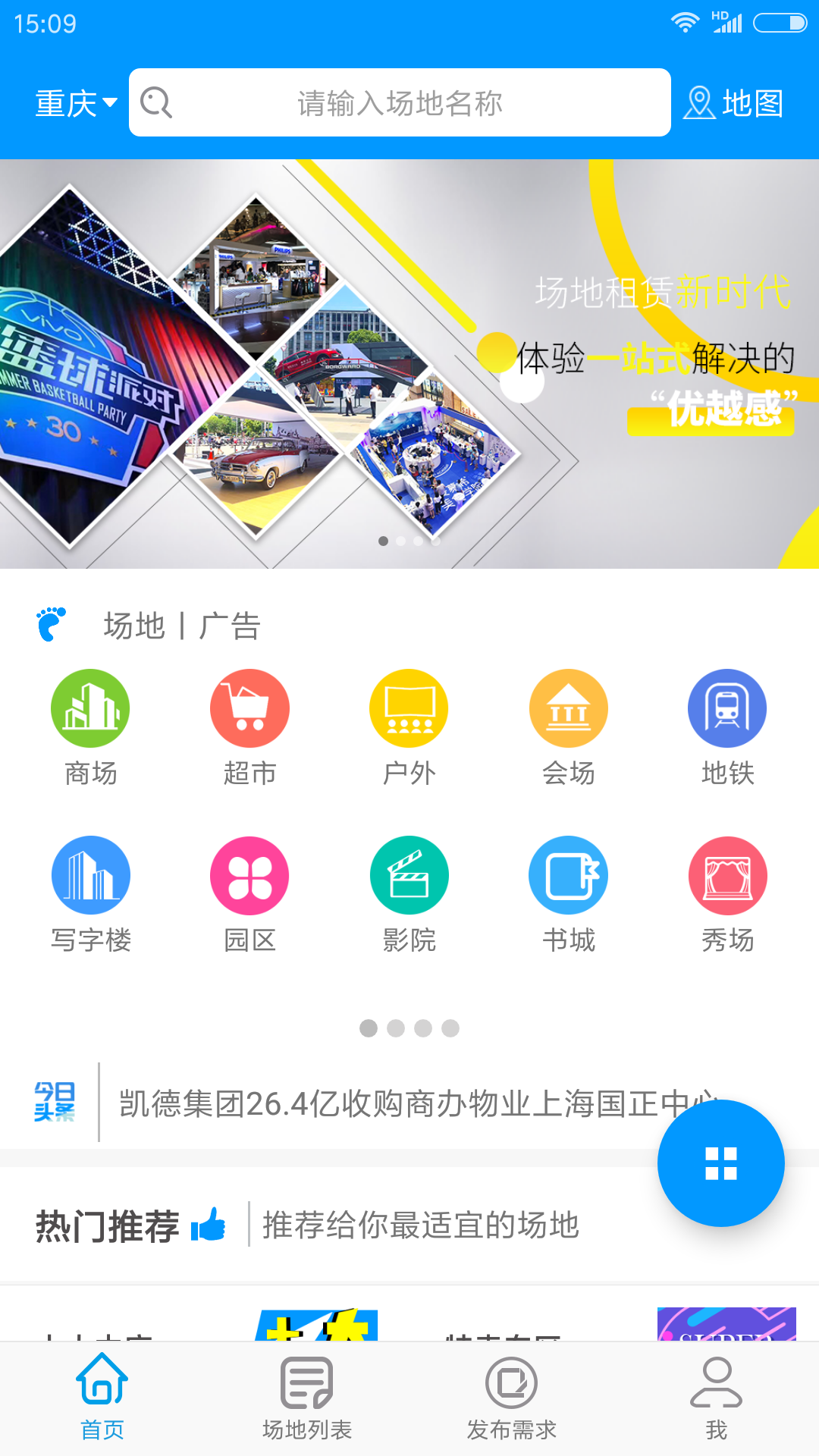Select the 地铁 subway category icon
819x1456 pixels.
coord(727,708)
